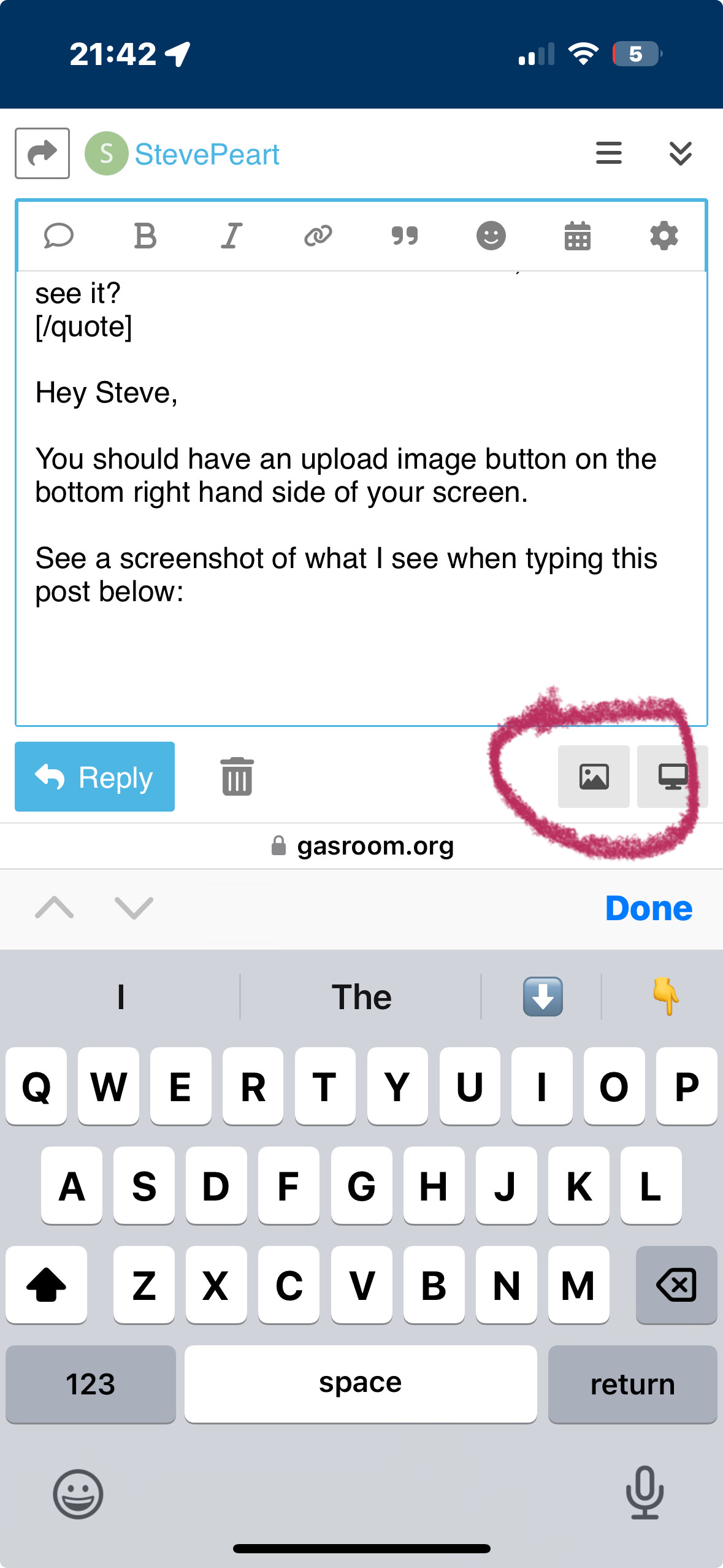The height and width of the screenshot is (1568, 723).
Task: Discard the draft with trash icon
Action: (x=237, y=777)
